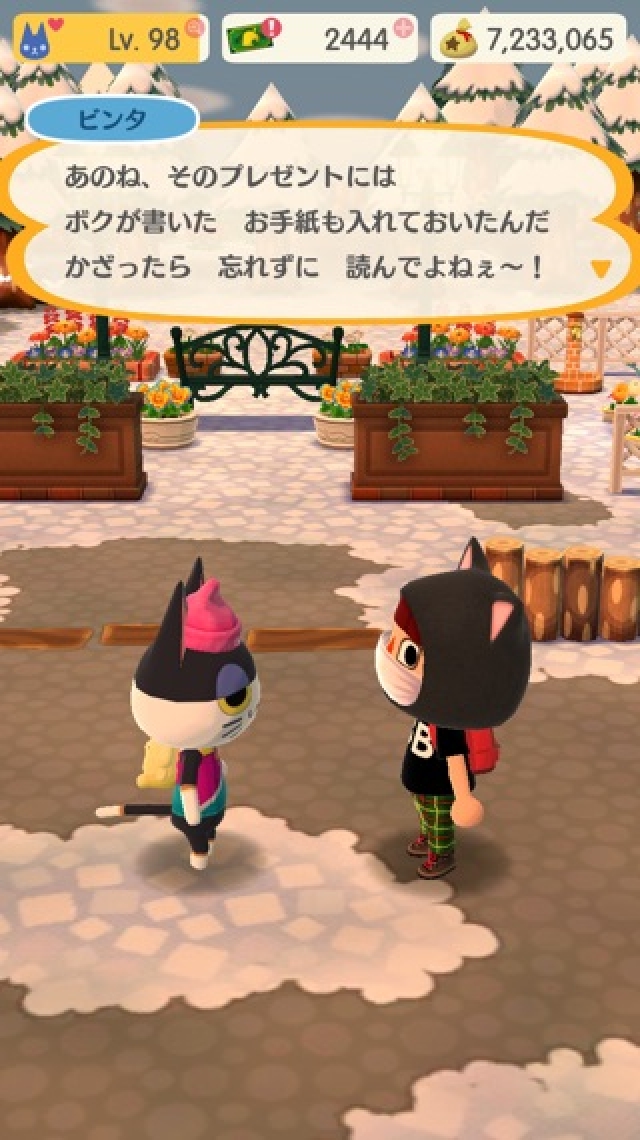
Task: Add Leaf Tickets via the 2444 plus button
Action: click(404, 26)
